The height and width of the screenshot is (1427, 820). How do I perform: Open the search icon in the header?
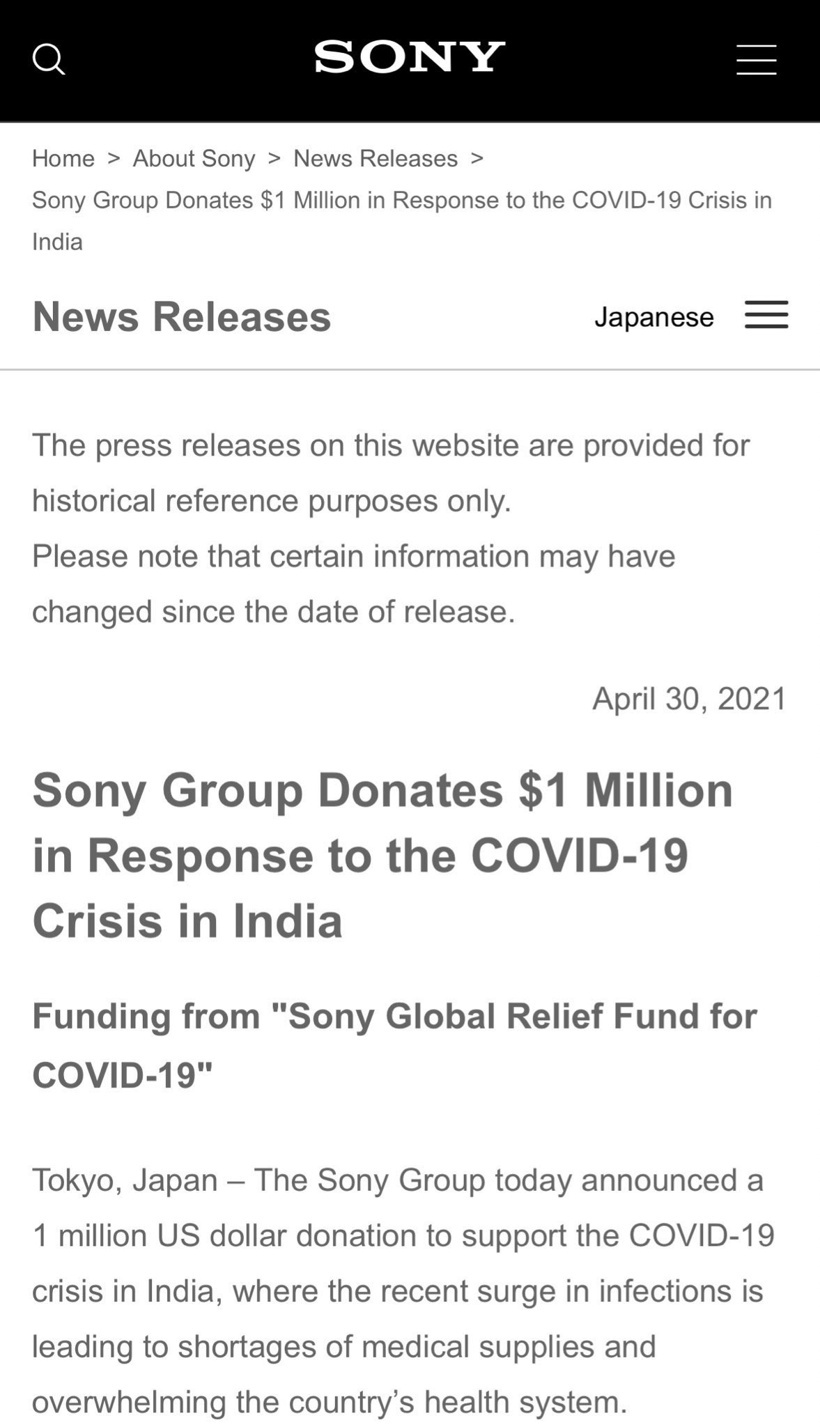tap(48, 60)
